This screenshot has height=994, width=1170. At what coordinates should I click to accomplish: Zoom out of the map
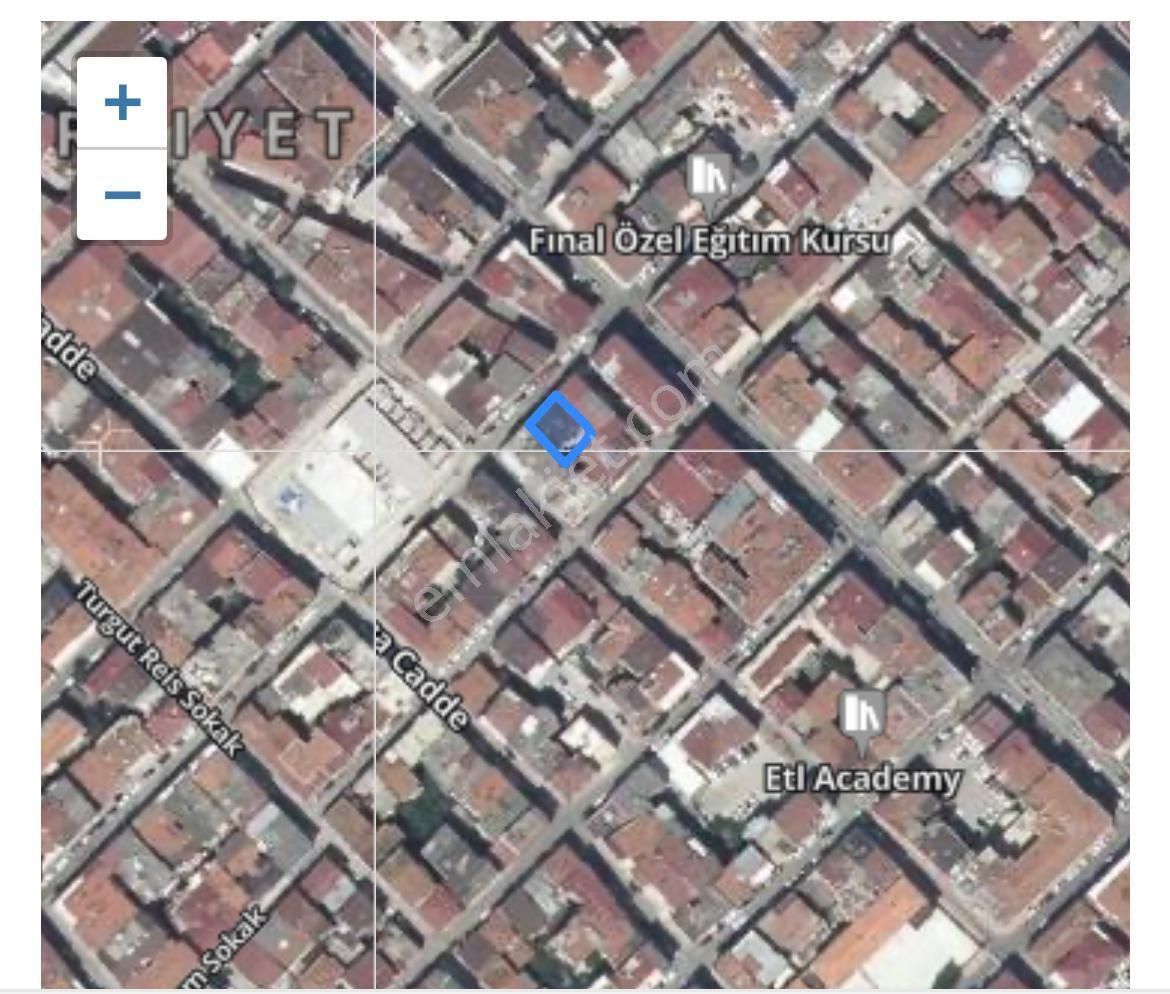pyautogui.click(x=122, y=195)
